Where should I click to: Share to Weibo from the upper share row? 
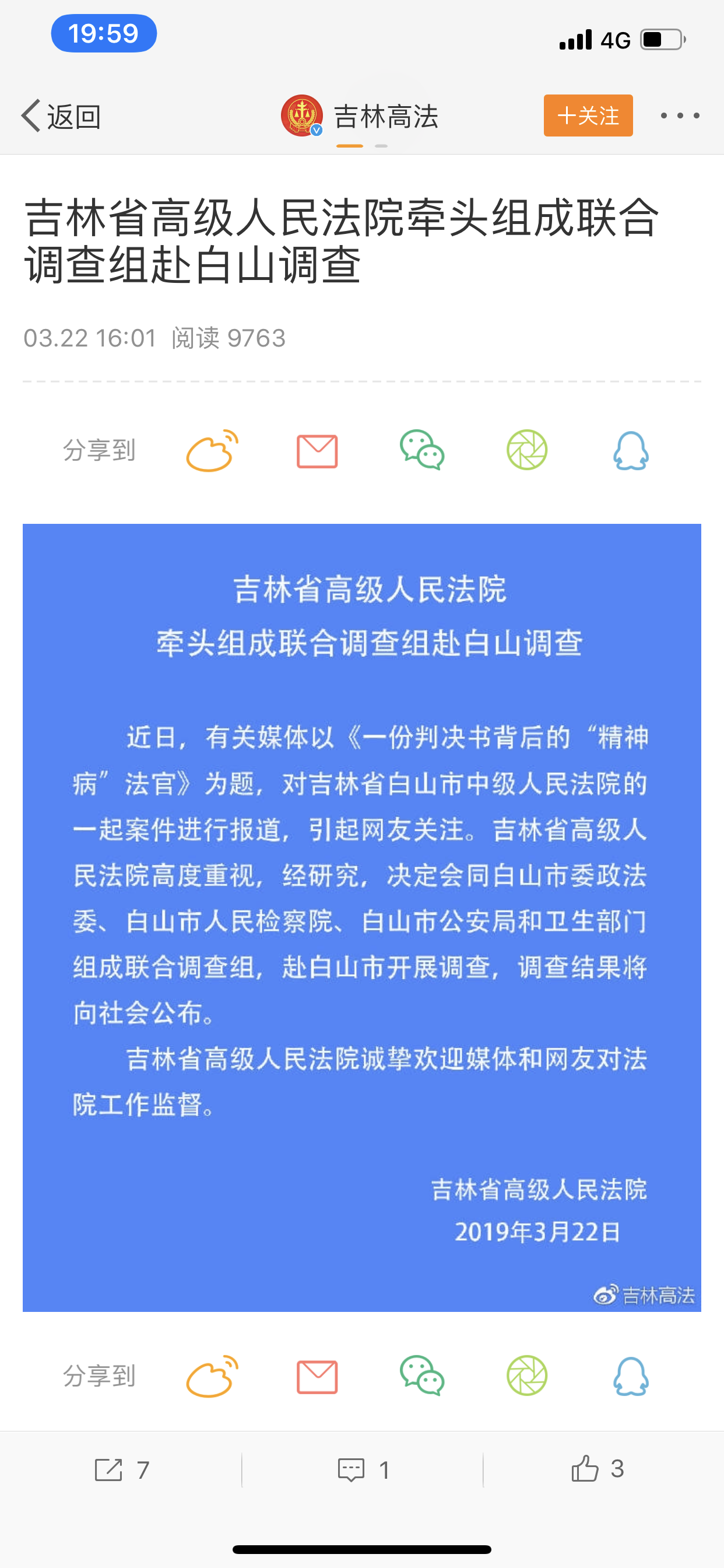[x=212, y=450]
